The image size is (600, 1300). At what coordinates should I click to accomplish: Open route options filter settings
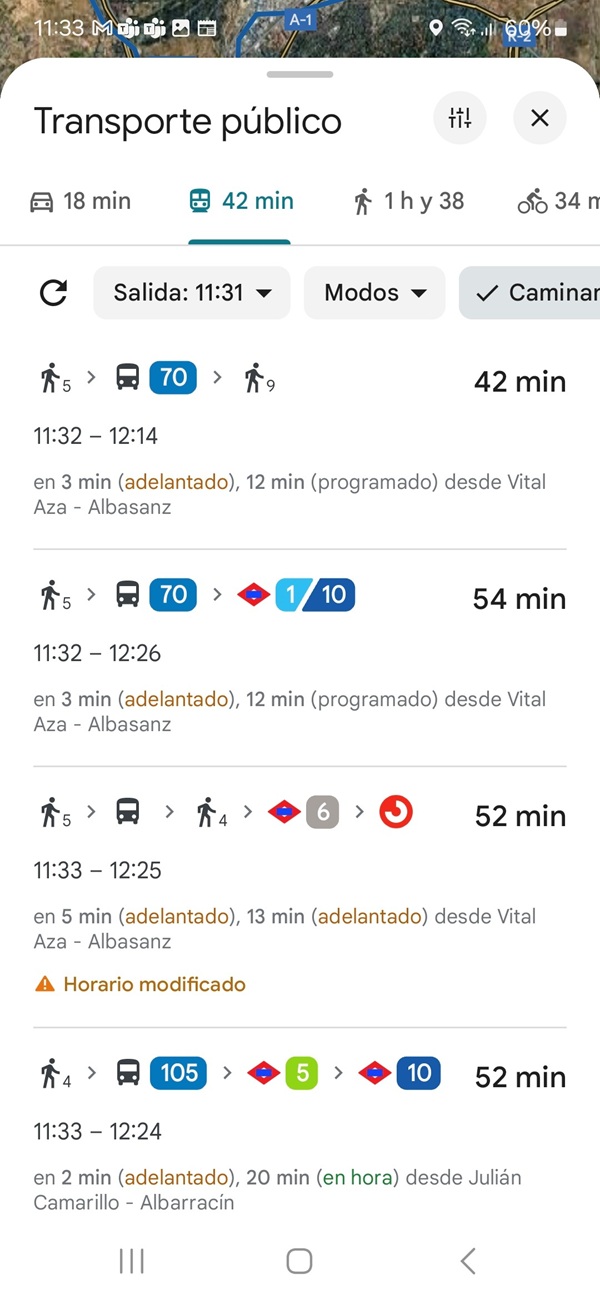tap(460, 119)
